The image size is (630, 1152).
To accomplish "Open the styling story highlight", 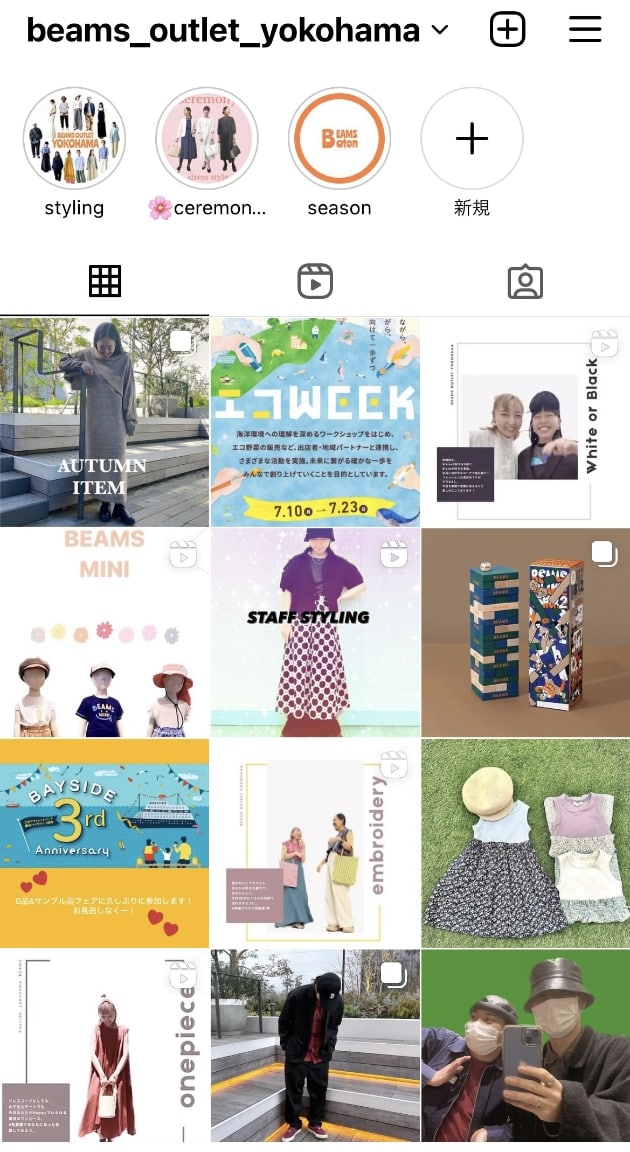I will coord(74,138).
